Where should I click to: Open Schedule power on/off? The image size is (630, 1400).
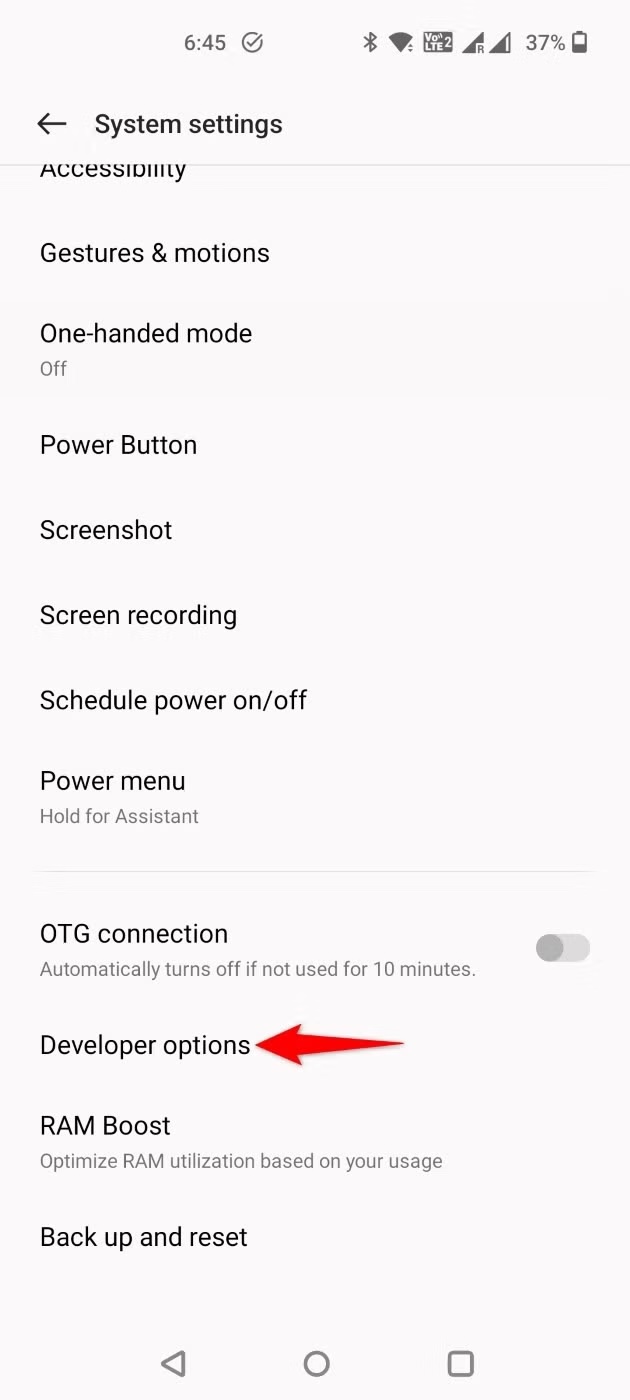point(173,700)
